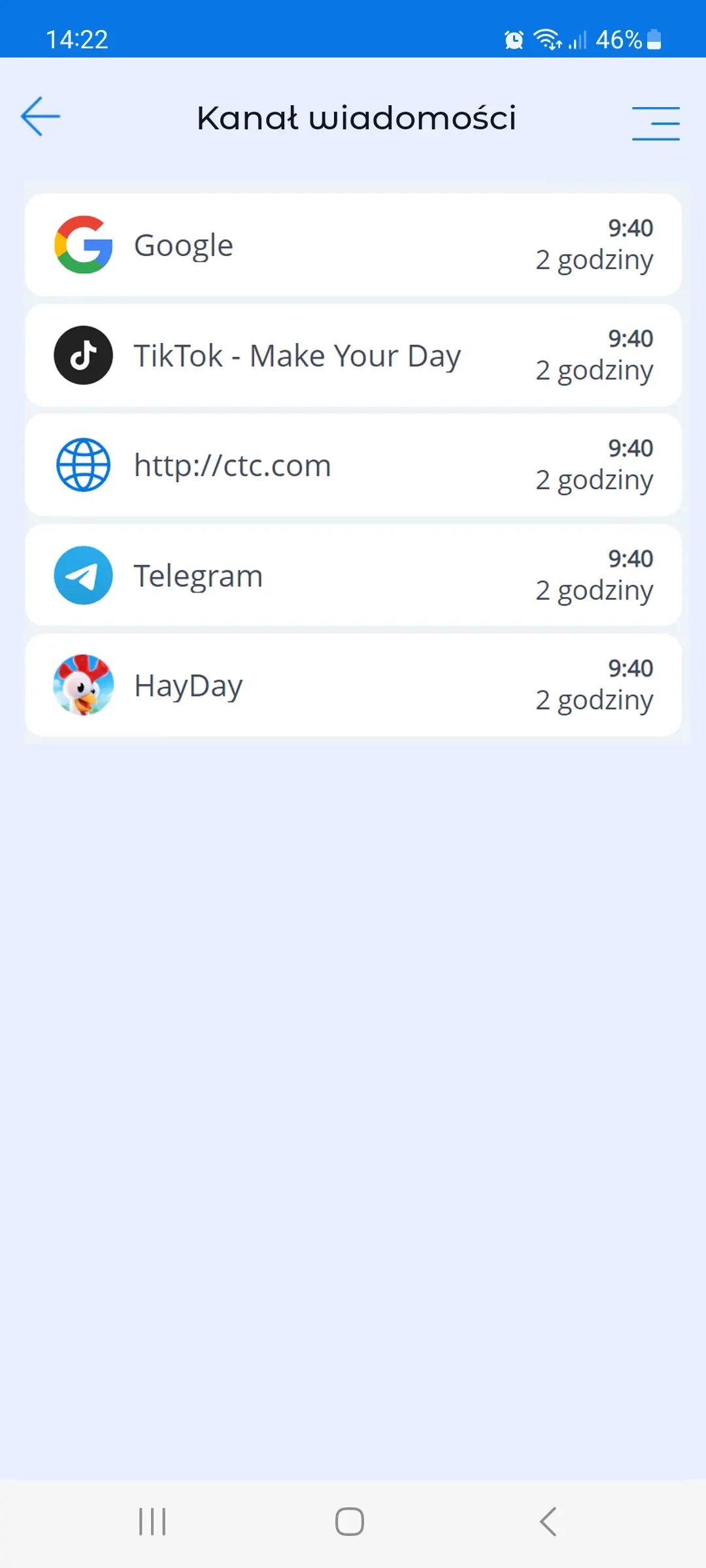Open the HayDay row
Image resolution: width=706 pixels, height=1568 pixels.
click(353, 685)
